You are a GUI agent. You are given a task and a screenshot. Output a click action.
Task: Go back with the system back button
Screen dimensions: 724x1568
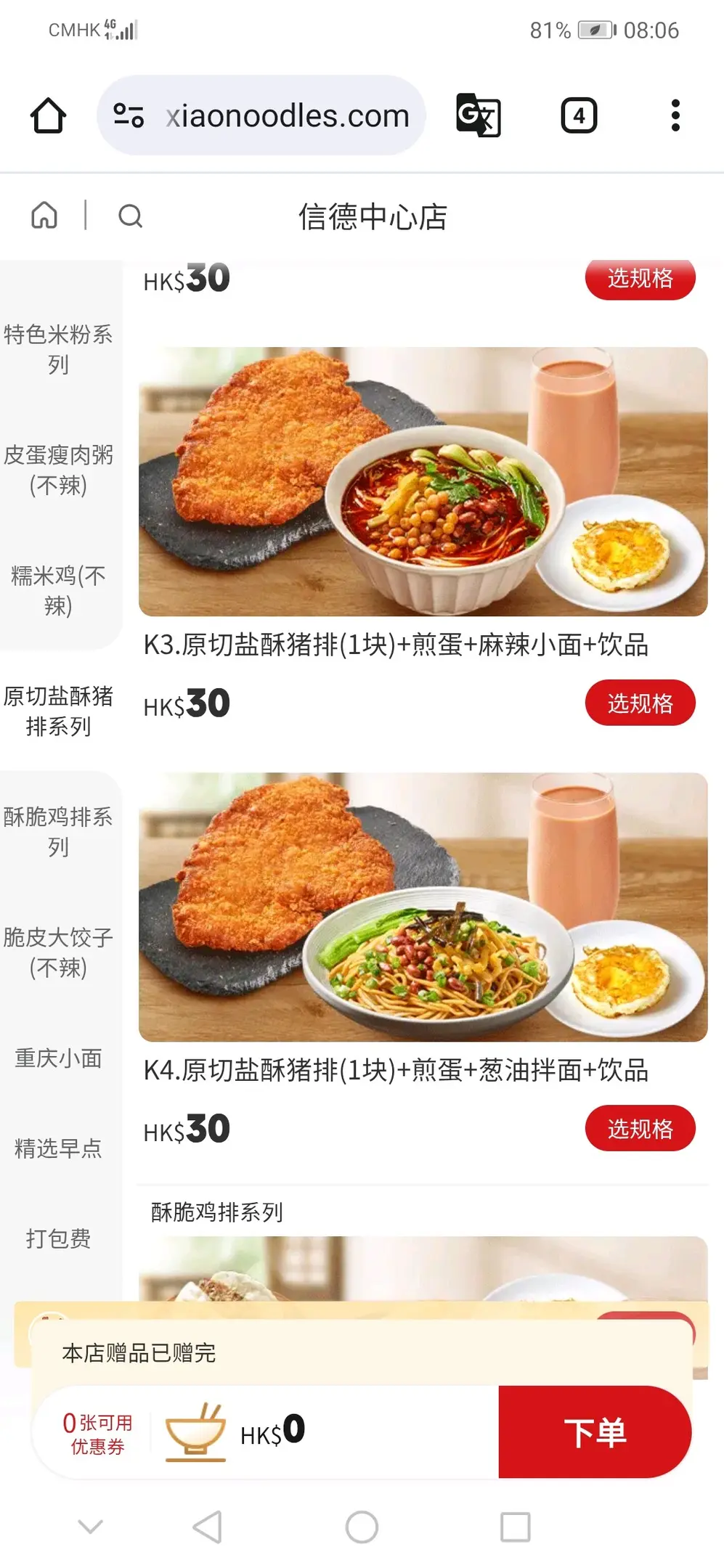(x=208, y=1527)
